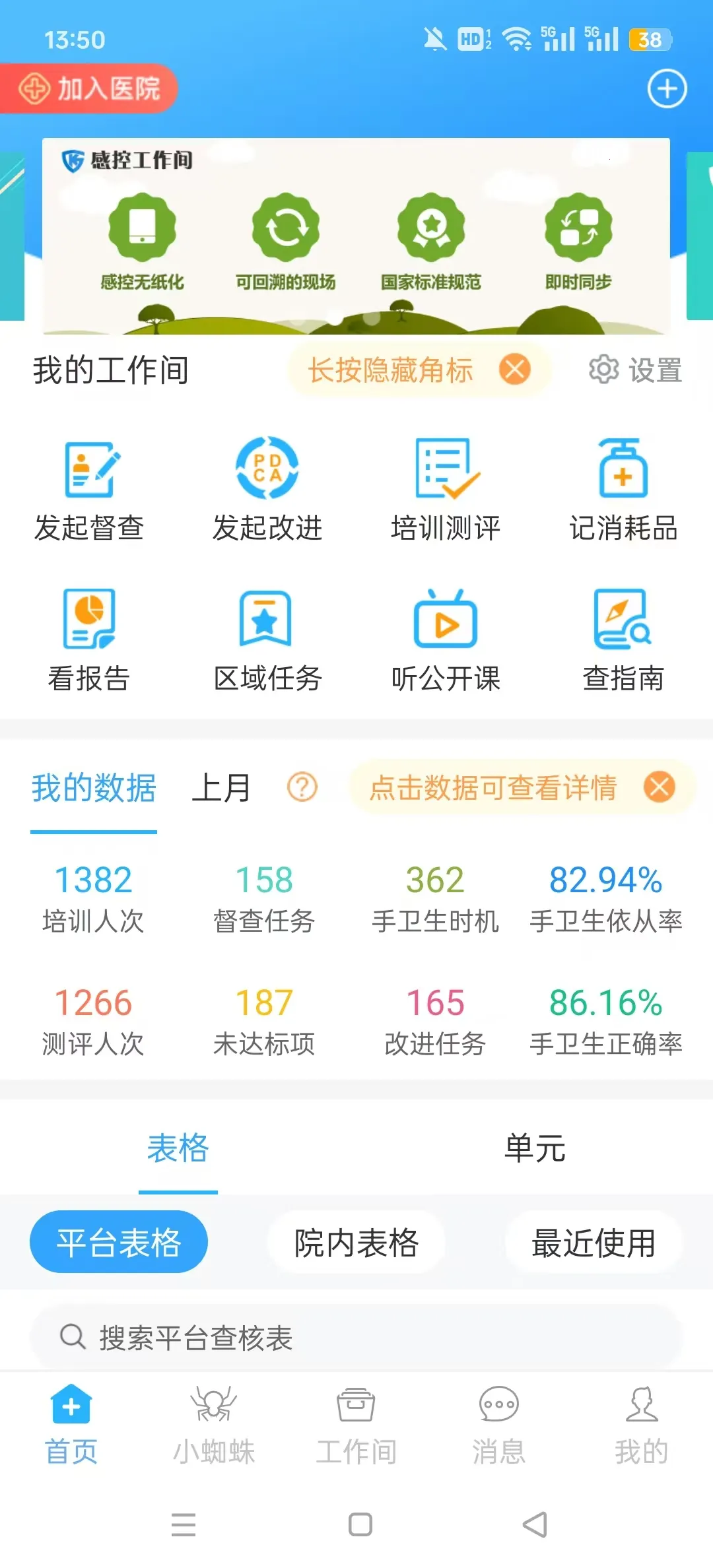Open workspace settings via 设置 gear
Viewport: 713px width, 1568px height.
pos(605,370)
